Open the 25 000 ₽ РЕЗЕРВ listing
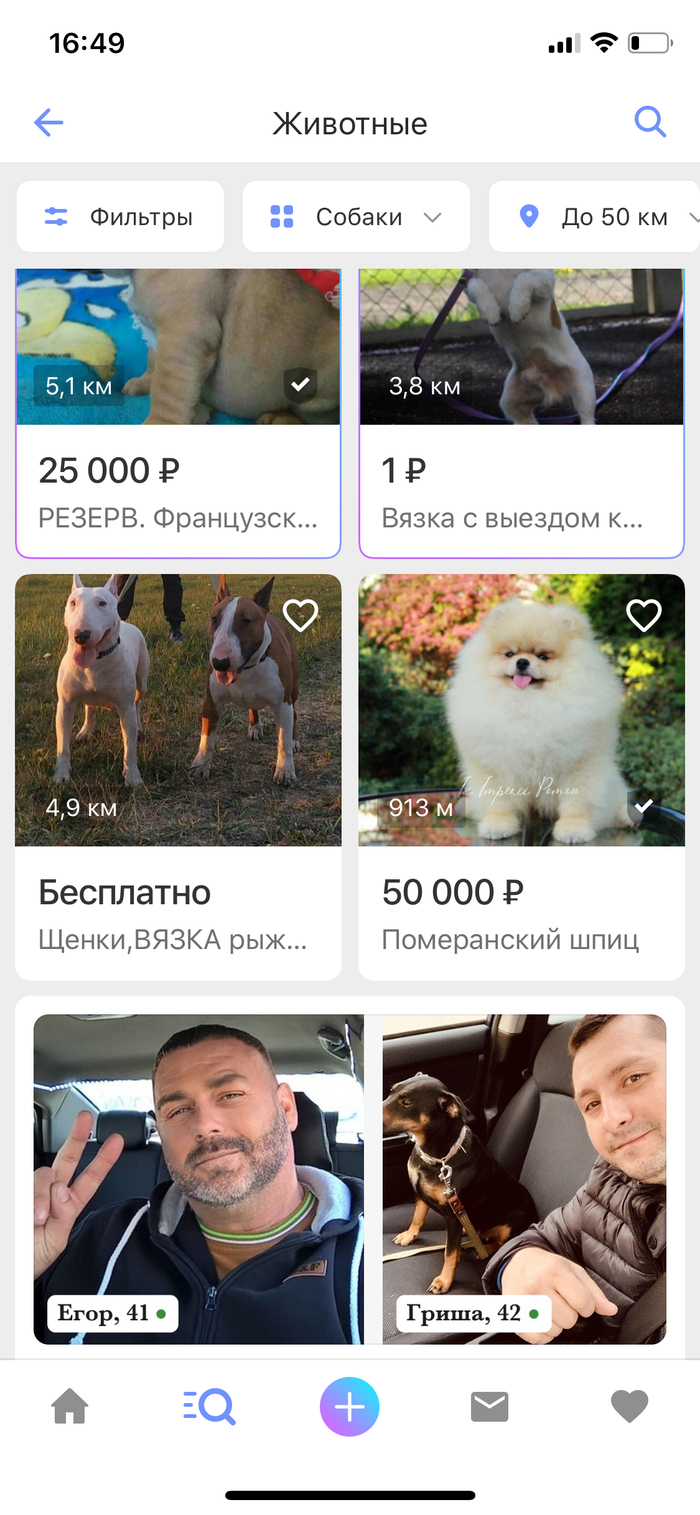Viewport: 700px width, 1515px height. [x=178, y=490]
